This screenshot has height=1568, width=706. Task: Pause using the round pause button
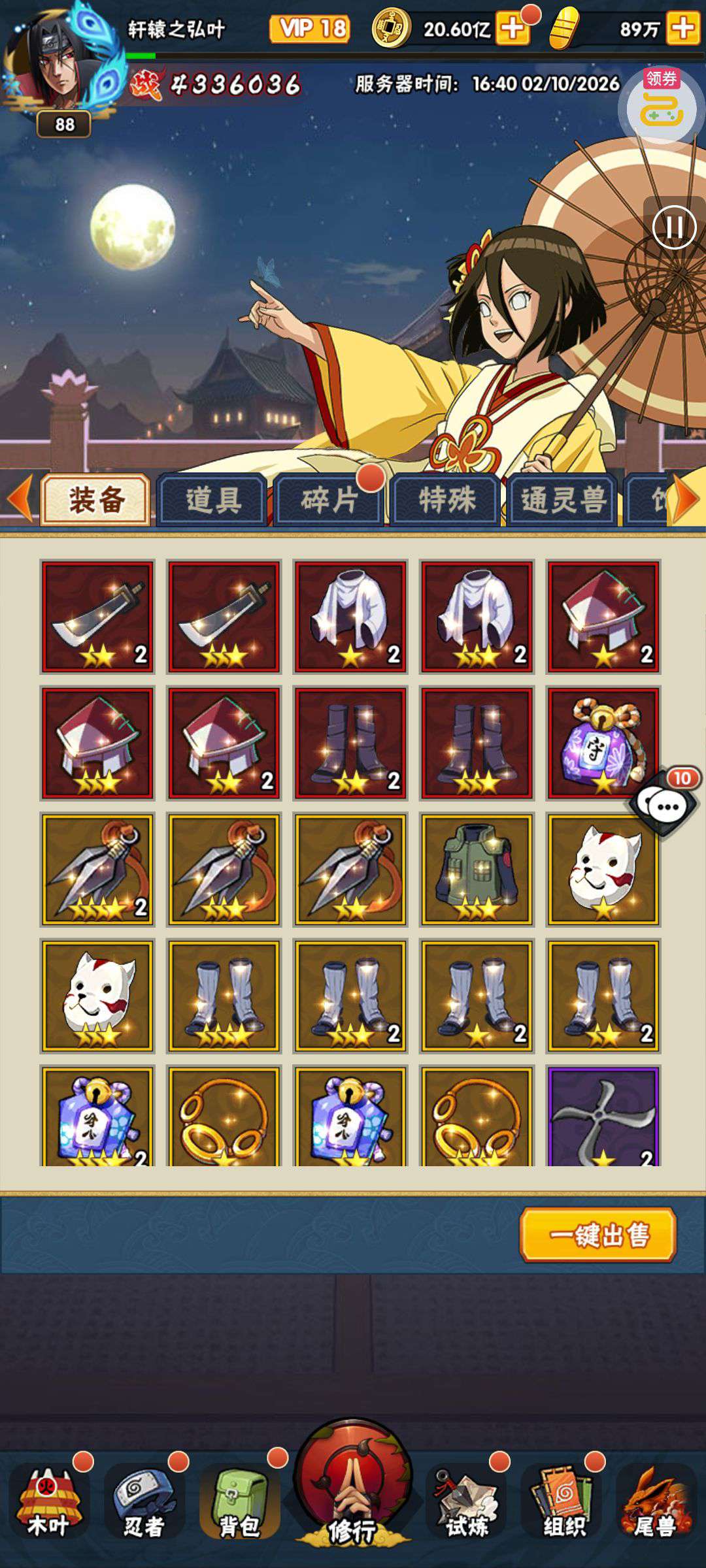click(x=674, y=227)
